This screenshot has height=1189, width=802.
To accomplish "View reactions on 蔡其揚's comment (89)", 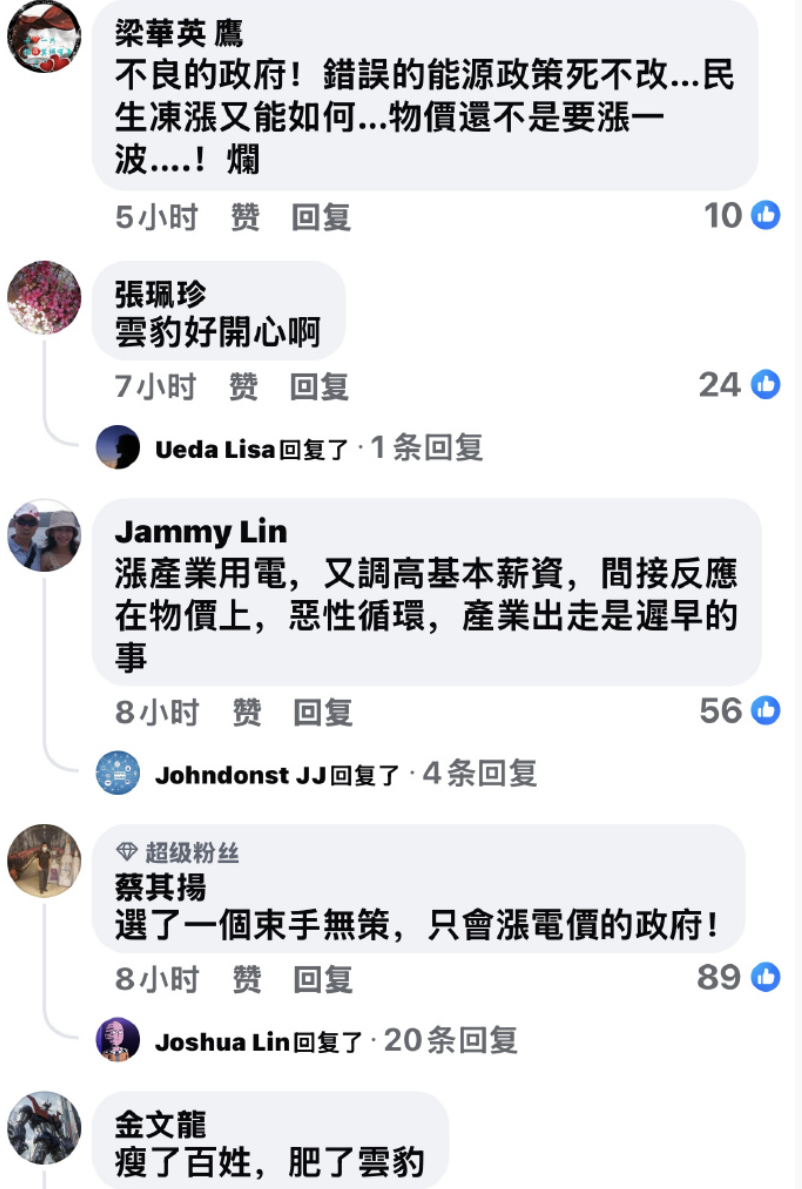I will [738, 977].
